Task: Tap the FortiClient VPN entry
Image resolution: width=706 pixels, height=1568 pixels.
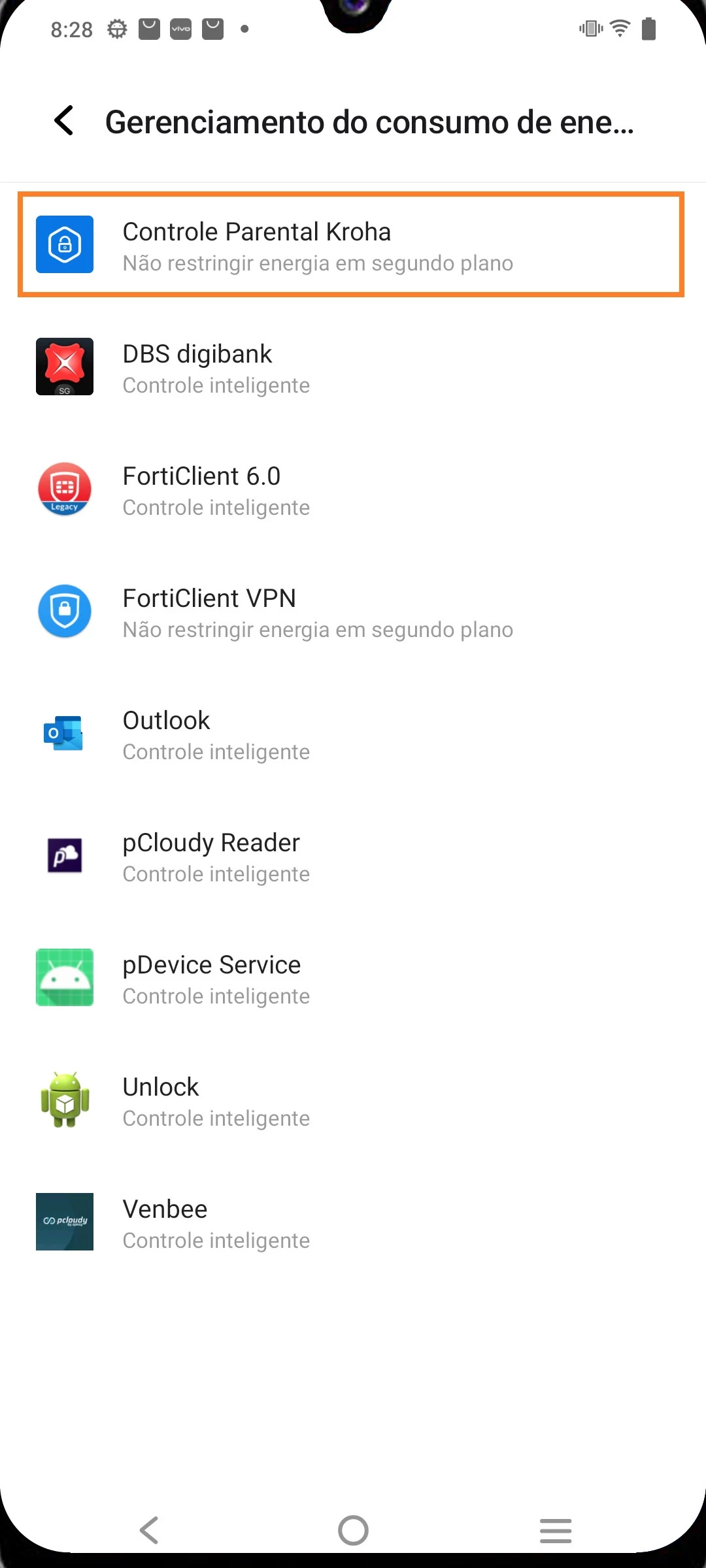Action: 351,612
